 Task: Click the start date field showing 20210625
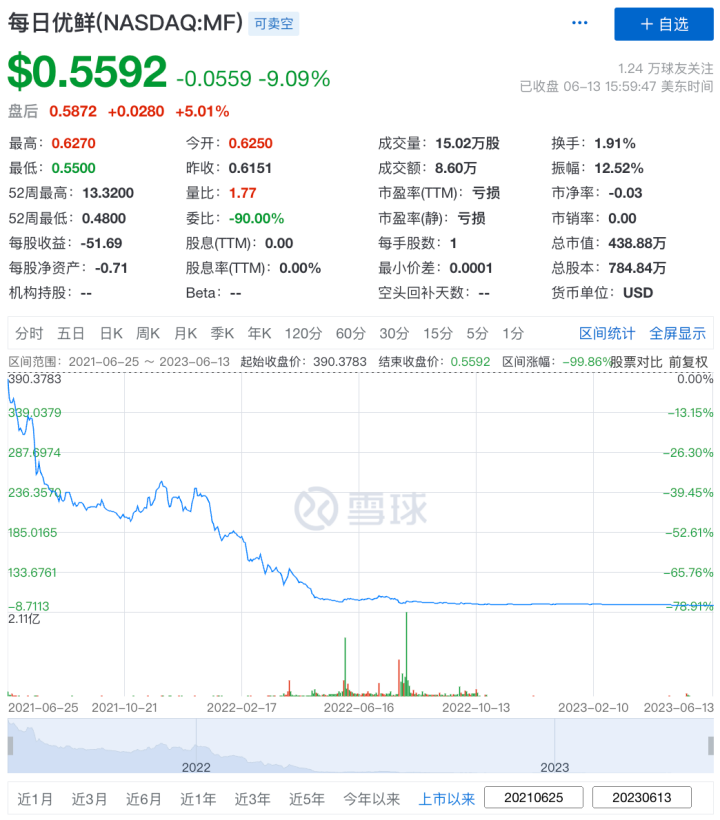click(535, 797)
